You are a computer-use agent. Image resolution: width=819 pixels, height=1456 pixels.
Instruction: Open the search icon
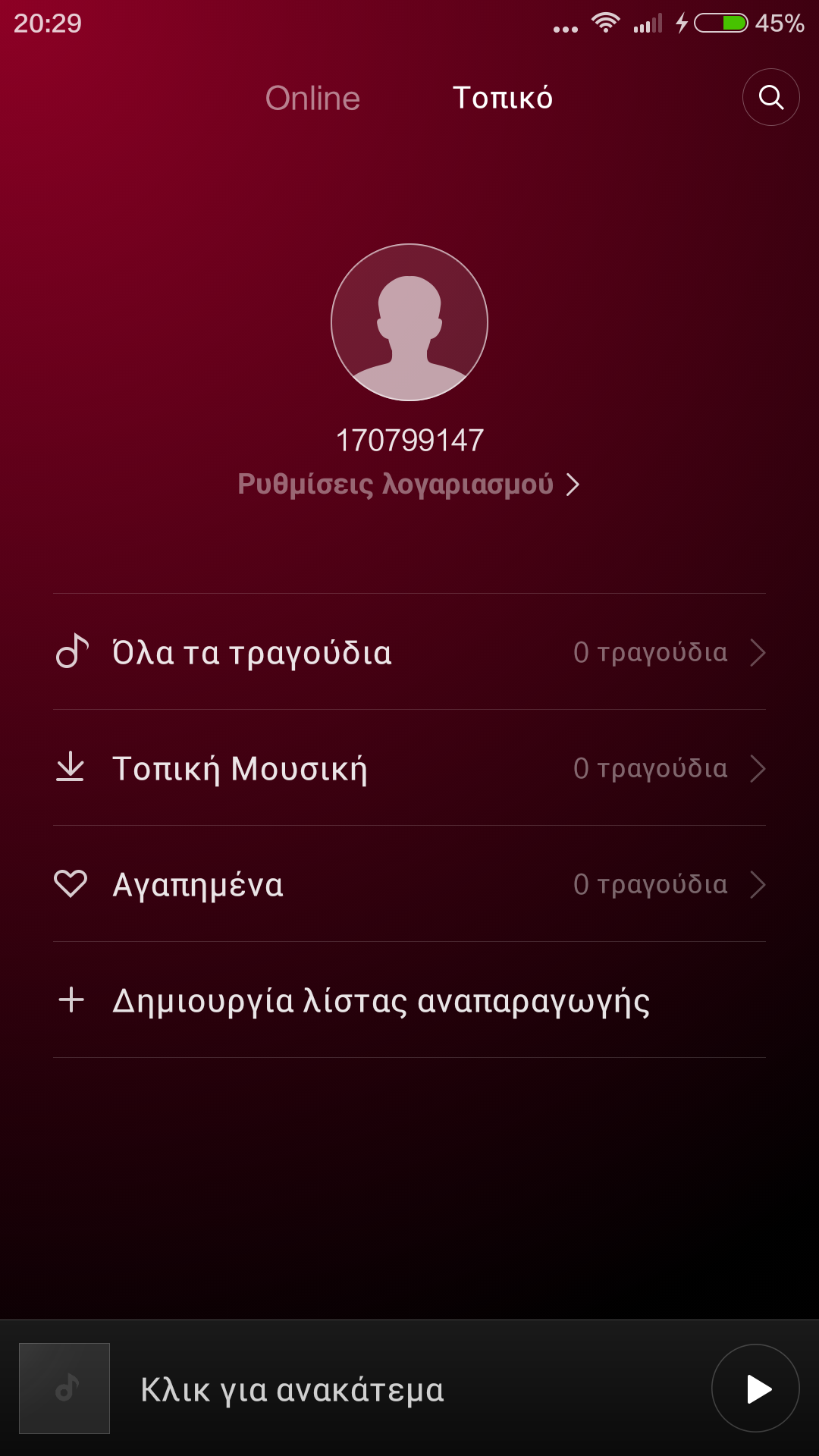[770, 97]
